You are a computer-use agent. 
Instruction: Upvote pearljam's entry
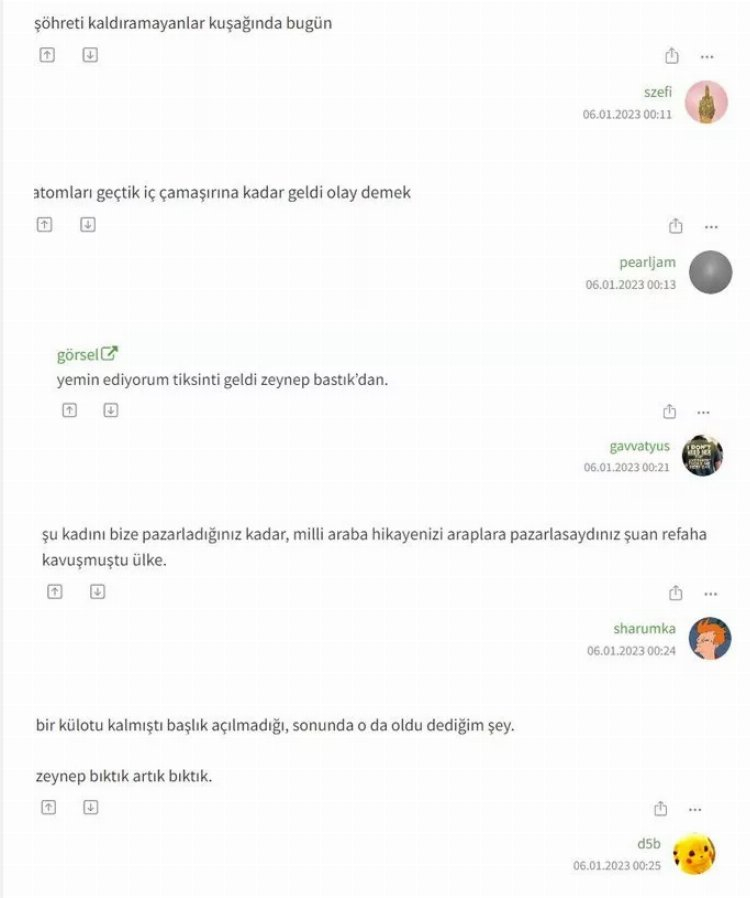(x=44, y=225)
